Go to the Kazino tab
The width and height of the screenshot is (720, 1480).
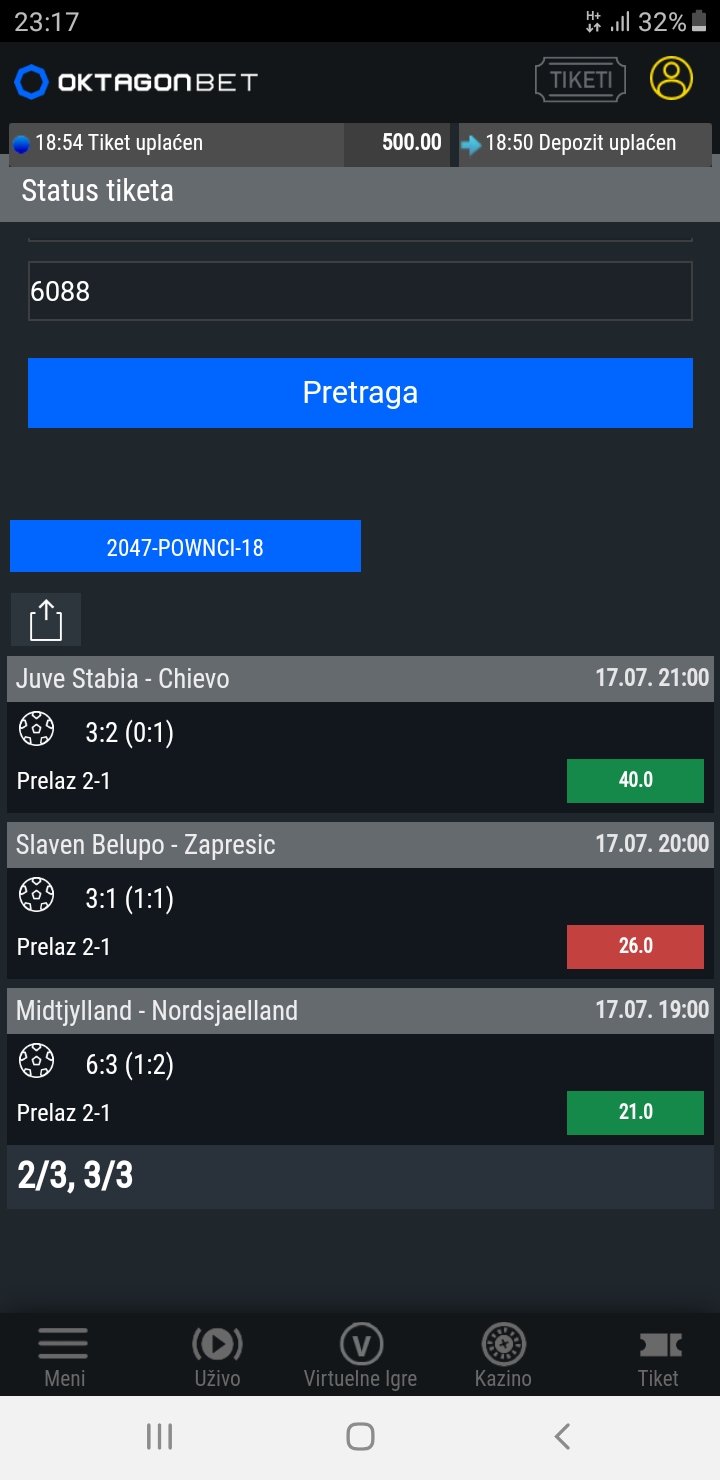pyautogui.click(x=503, y=1356)
